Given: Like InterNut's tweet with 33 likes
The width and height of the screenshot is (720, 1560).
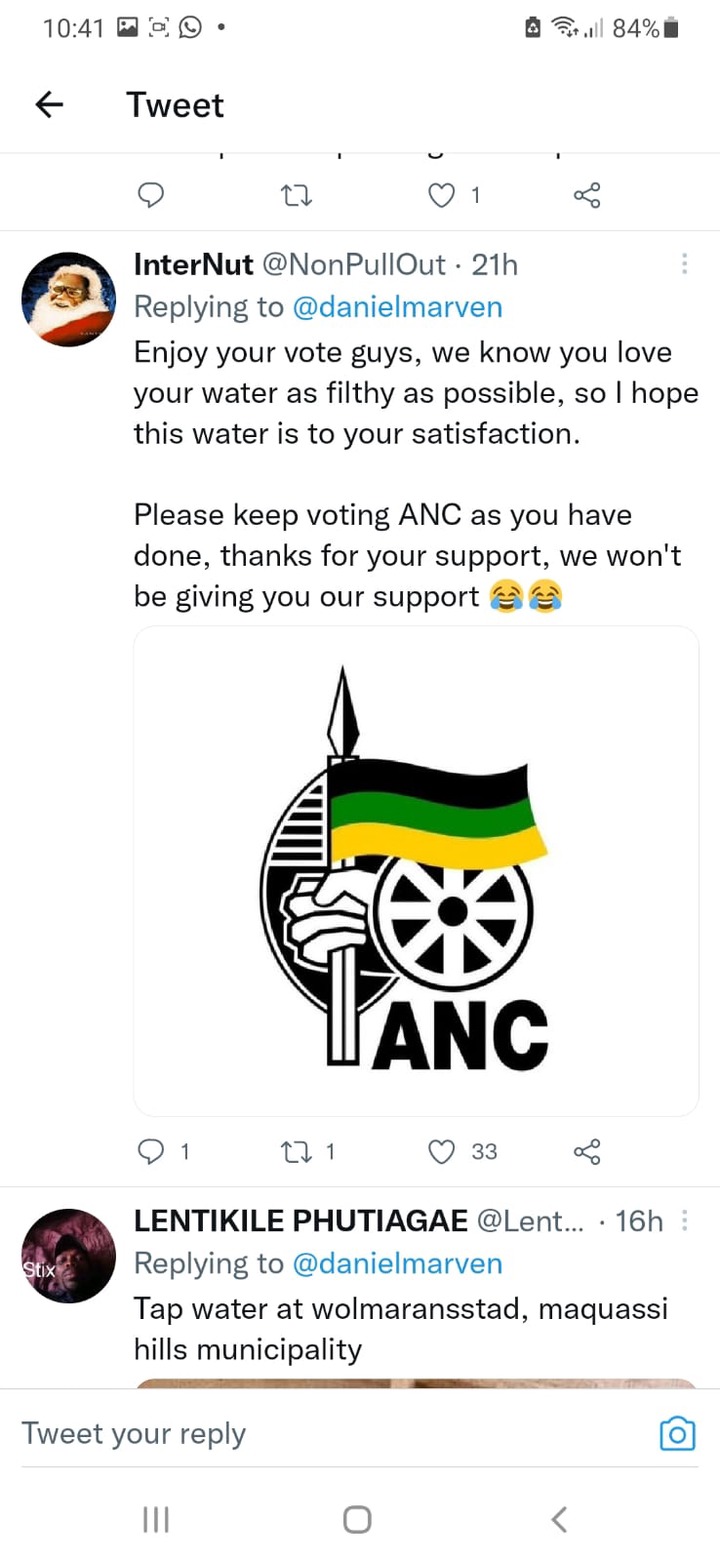Looking at the screenshot, I should [x=442, y=1152].
